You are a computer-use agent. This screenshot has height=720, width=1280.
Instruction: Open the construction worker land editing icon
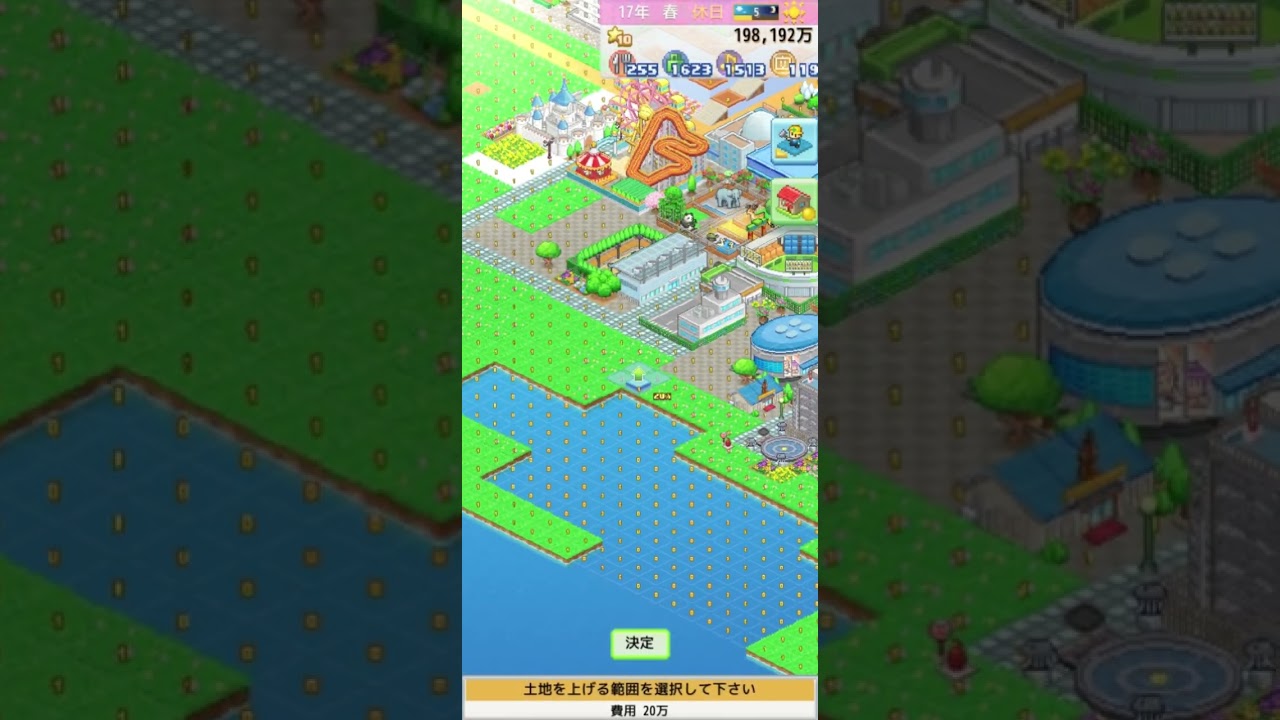[x=794, y=141]
